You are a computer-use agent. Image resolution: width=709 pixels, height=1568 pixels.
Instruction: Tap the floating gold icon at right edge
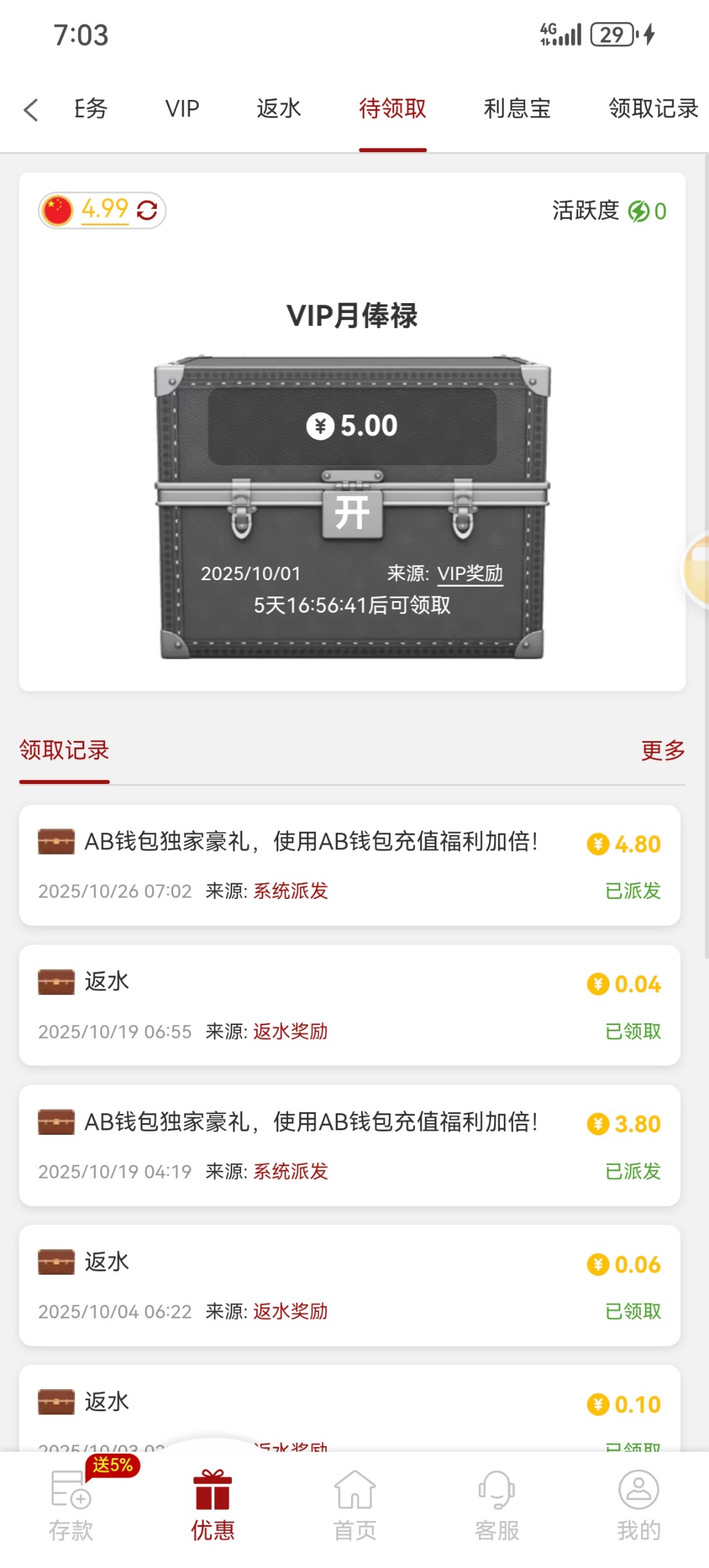point(697,570)
